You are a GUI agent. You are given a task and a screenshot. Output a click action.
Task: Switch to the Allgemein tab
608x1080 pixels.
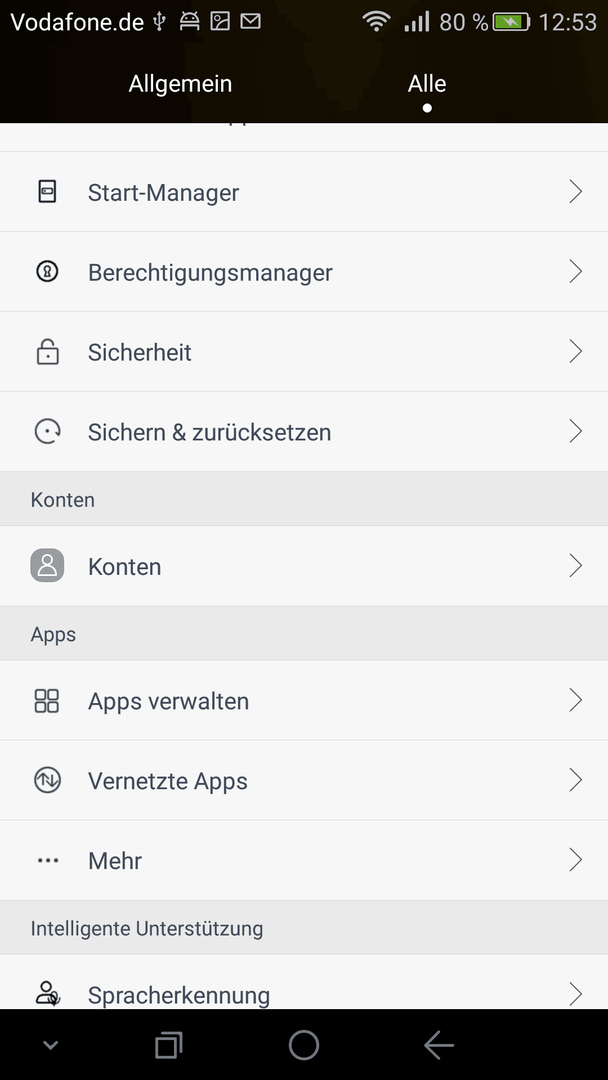coord(180,84)
